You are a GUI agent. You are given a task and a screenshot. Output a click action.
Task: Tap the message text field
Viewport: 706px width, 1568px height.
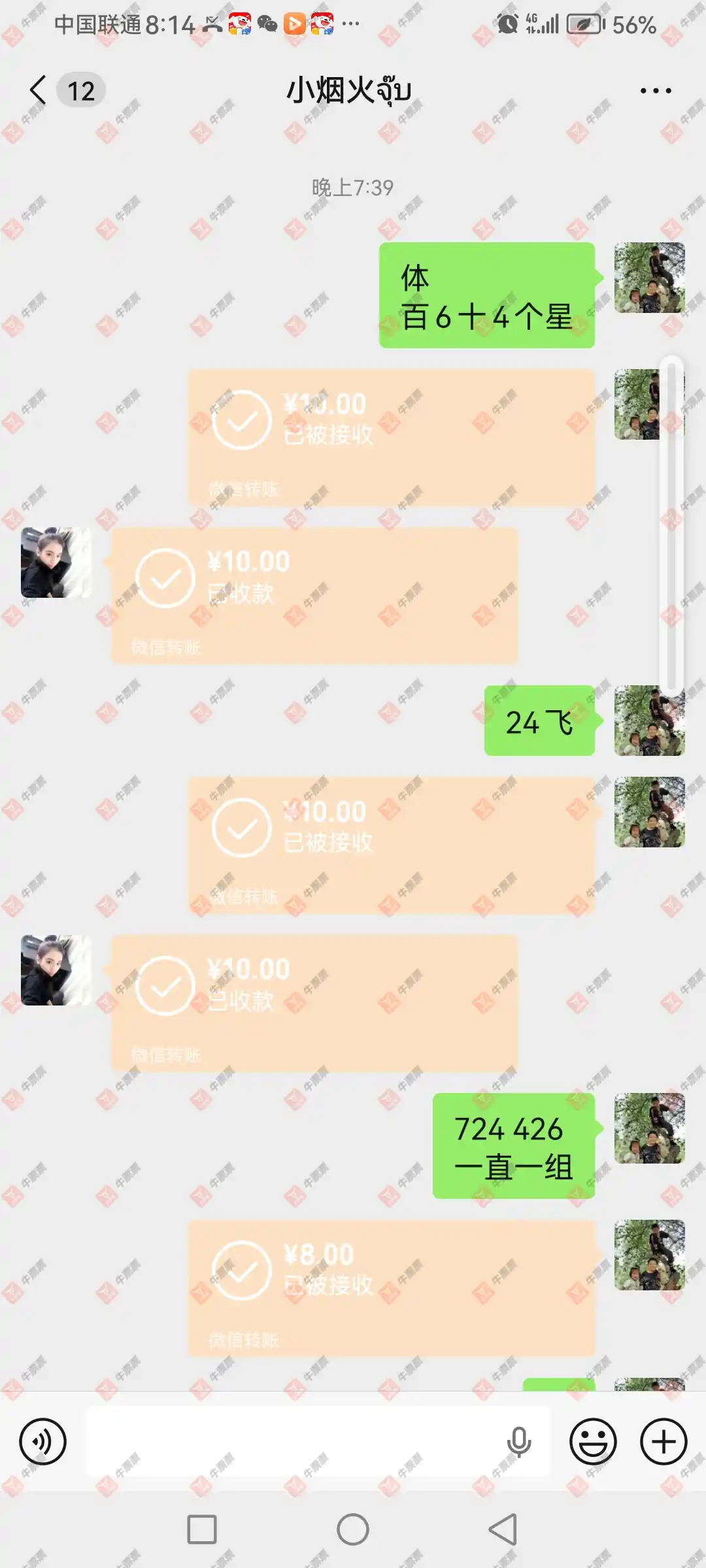coord(294,1441)
